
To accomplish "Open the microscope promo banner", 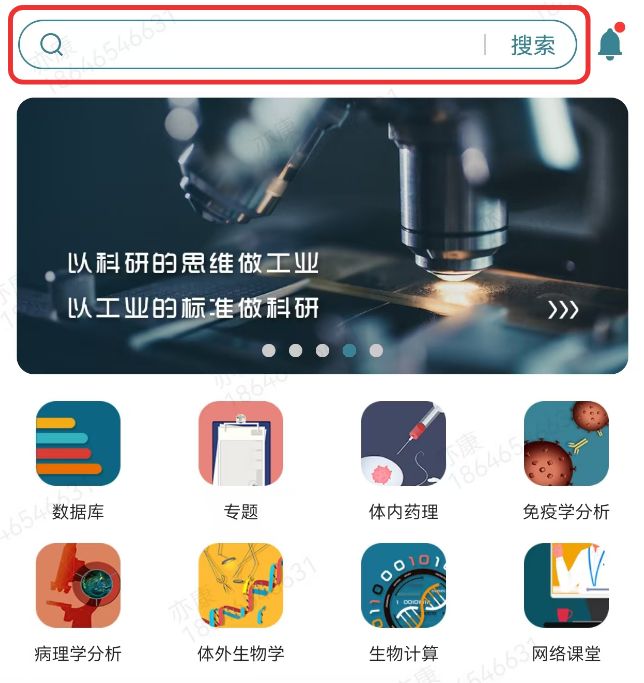I will 322,235.
